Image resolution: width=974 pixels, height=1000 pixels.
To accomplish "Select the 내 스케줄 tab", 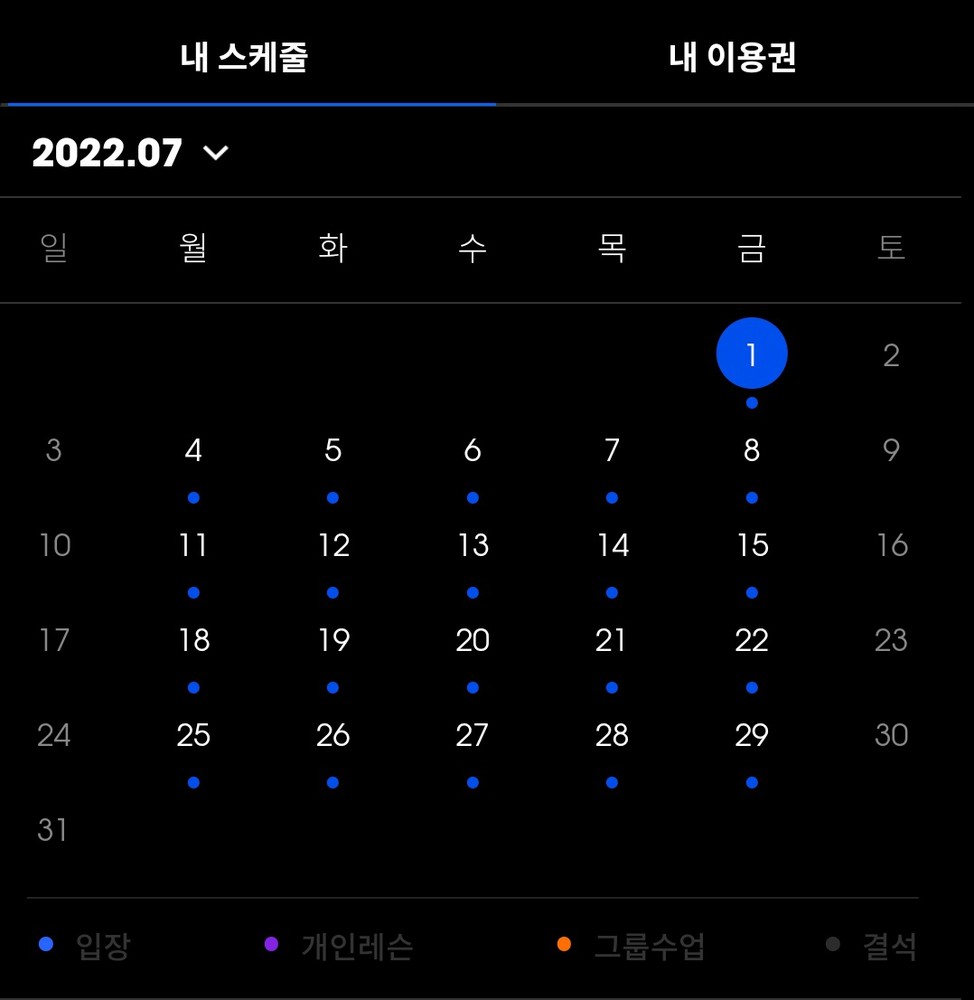I will click(244, 58).
